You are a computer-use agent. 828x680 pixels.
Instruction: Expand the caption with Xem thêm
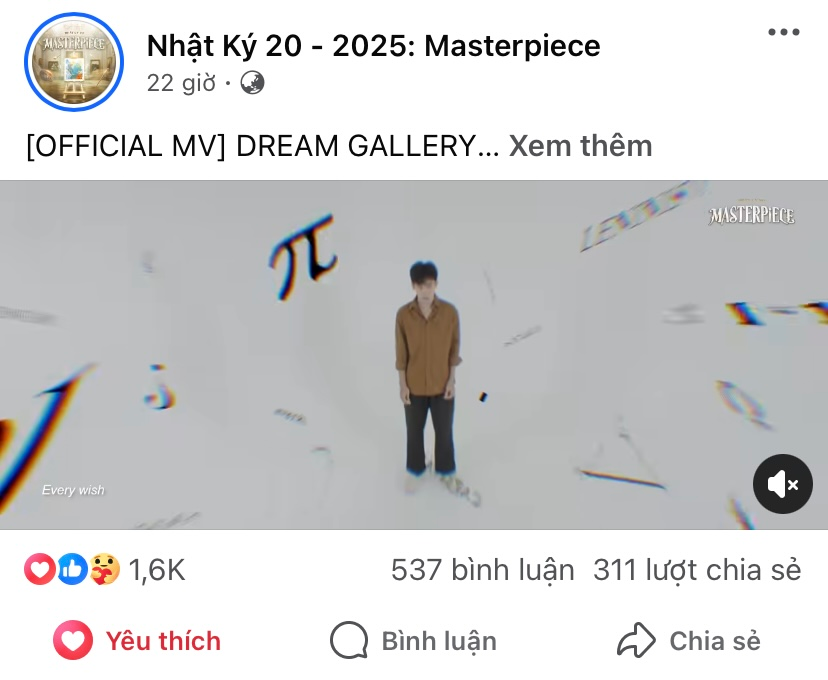click(580, 146)
